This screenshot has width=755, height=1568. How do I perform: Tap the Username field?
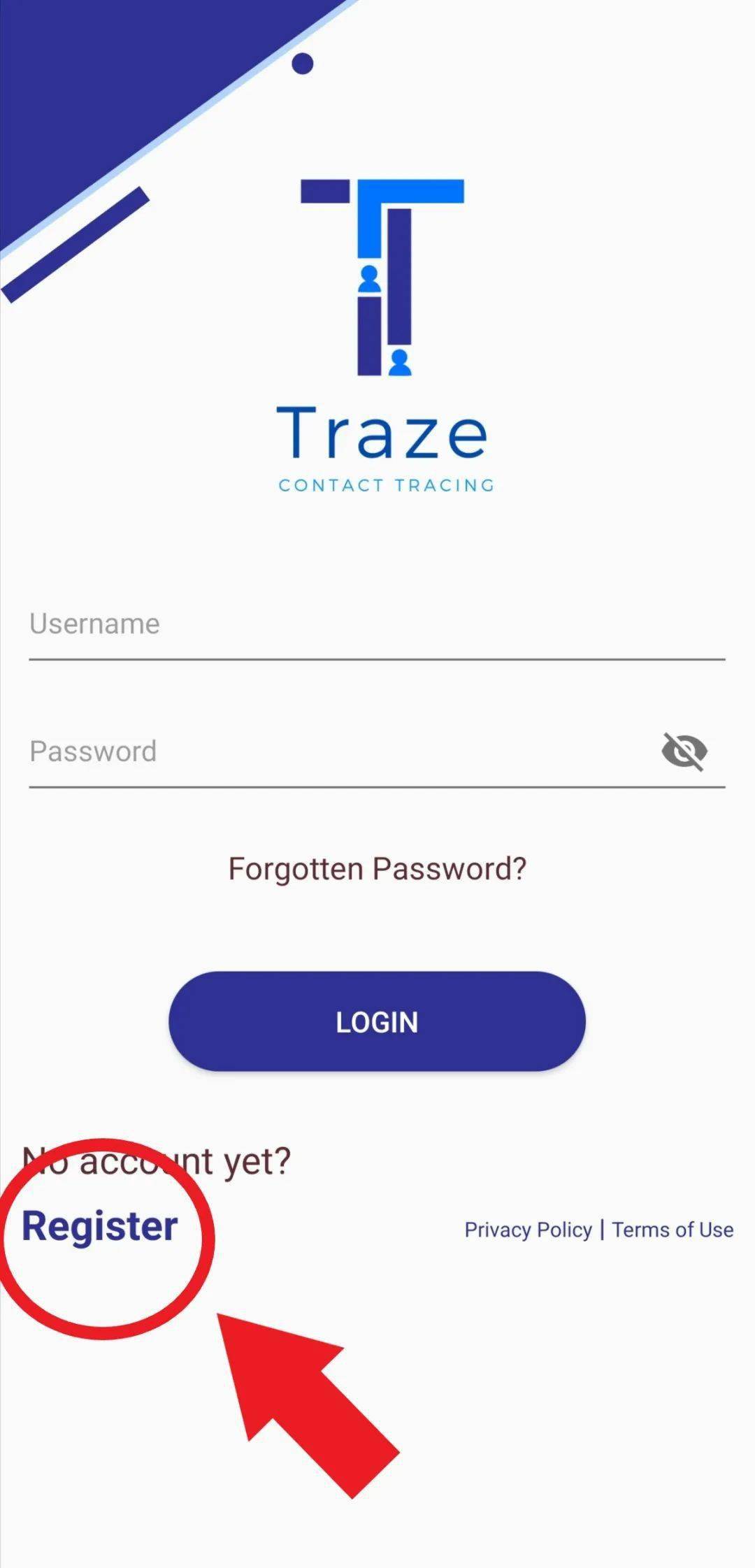(336, 624)
